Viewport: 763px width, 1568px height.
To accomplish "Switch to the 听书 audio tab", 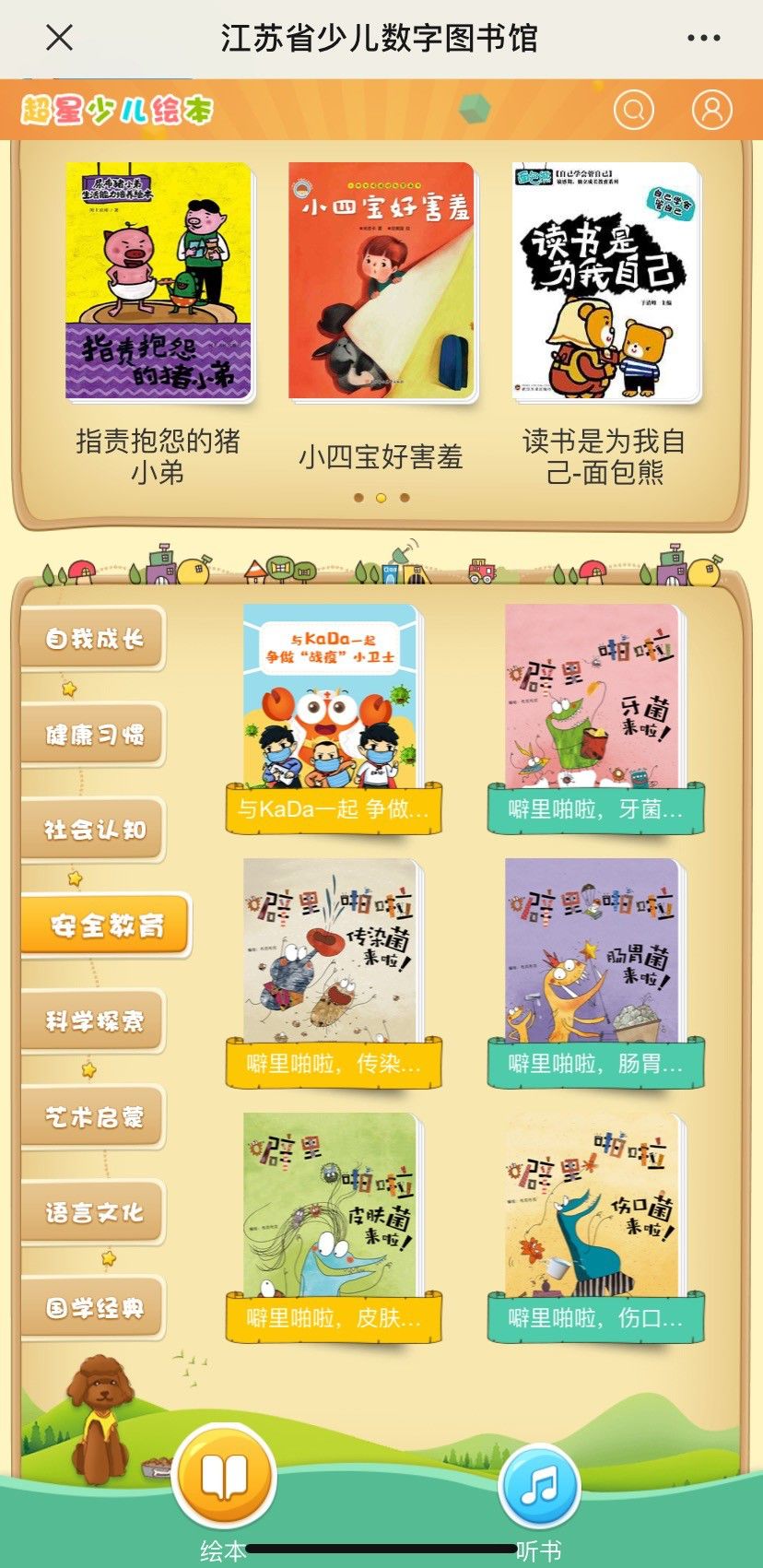I will click(539, 1489).
